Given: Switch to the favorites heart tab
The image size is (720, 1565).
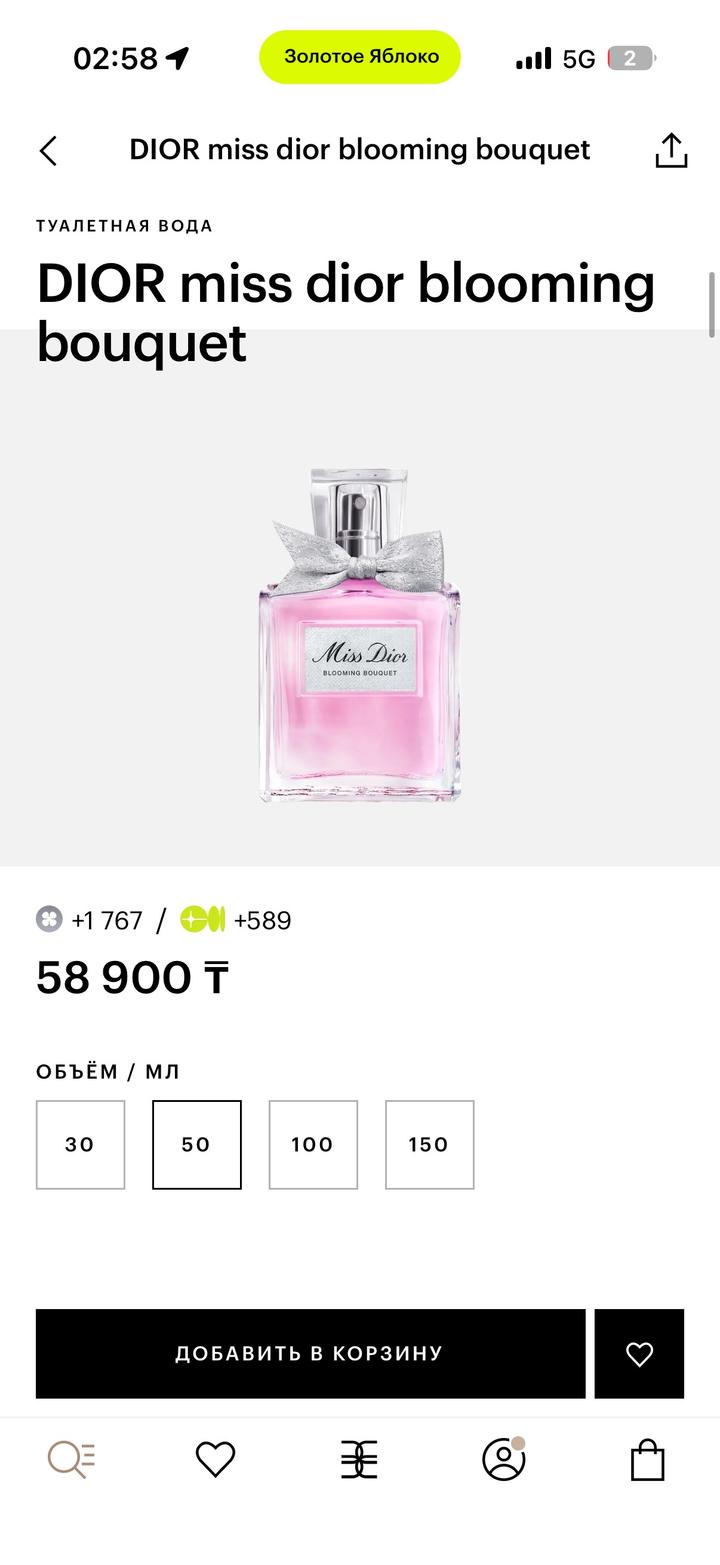Looking at the screenshot, I should pyautogui.click(x=215, y=1460).
